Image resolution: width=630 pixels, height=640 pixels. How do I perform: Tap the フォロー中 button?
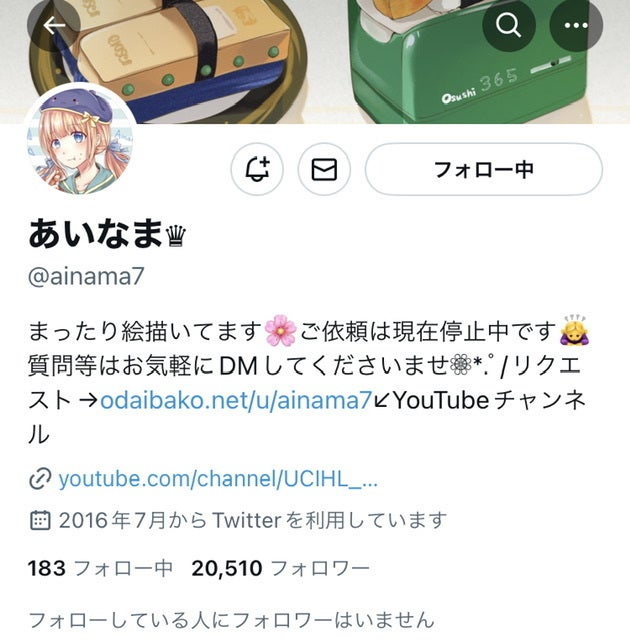(483, 169)
